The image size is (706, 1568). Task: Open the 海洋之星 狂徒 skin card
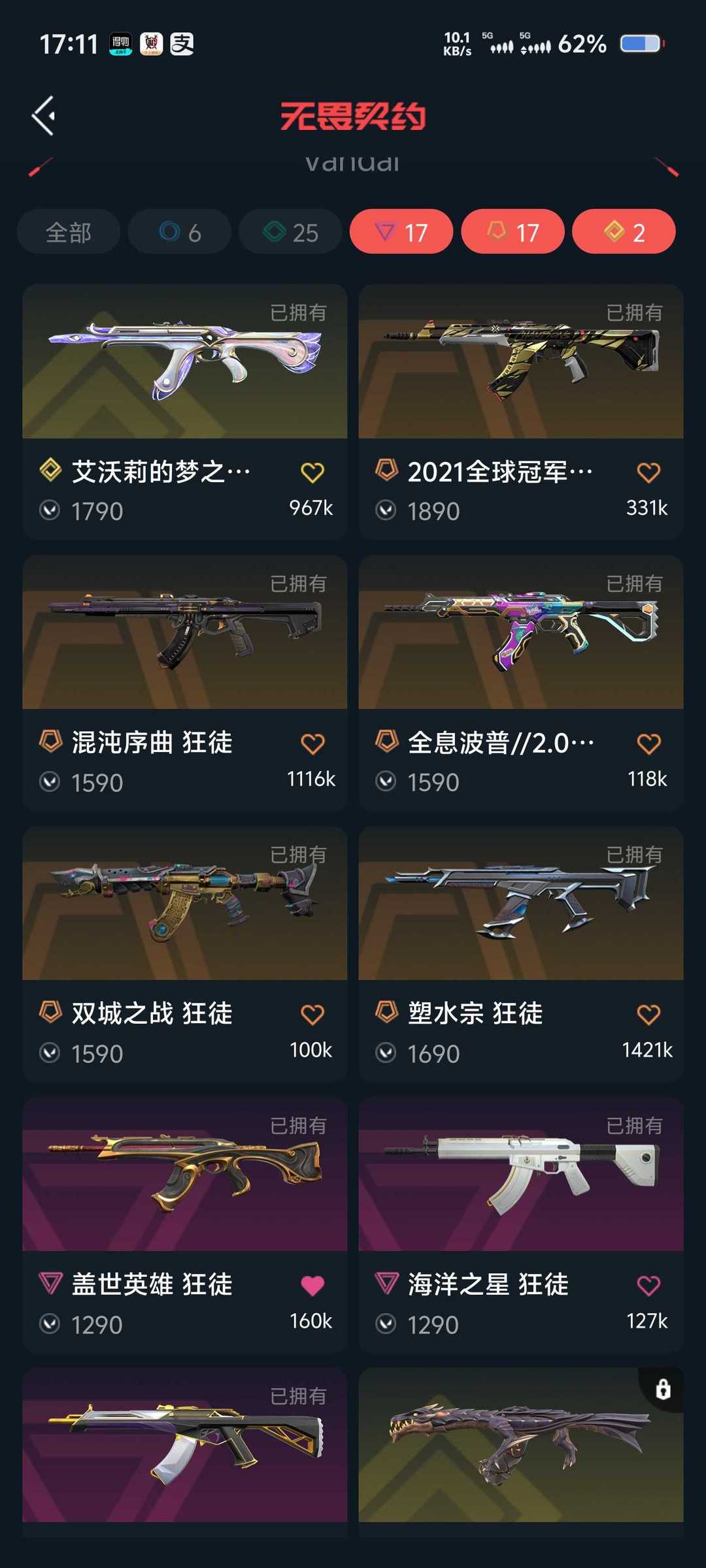click(521, 1225)
